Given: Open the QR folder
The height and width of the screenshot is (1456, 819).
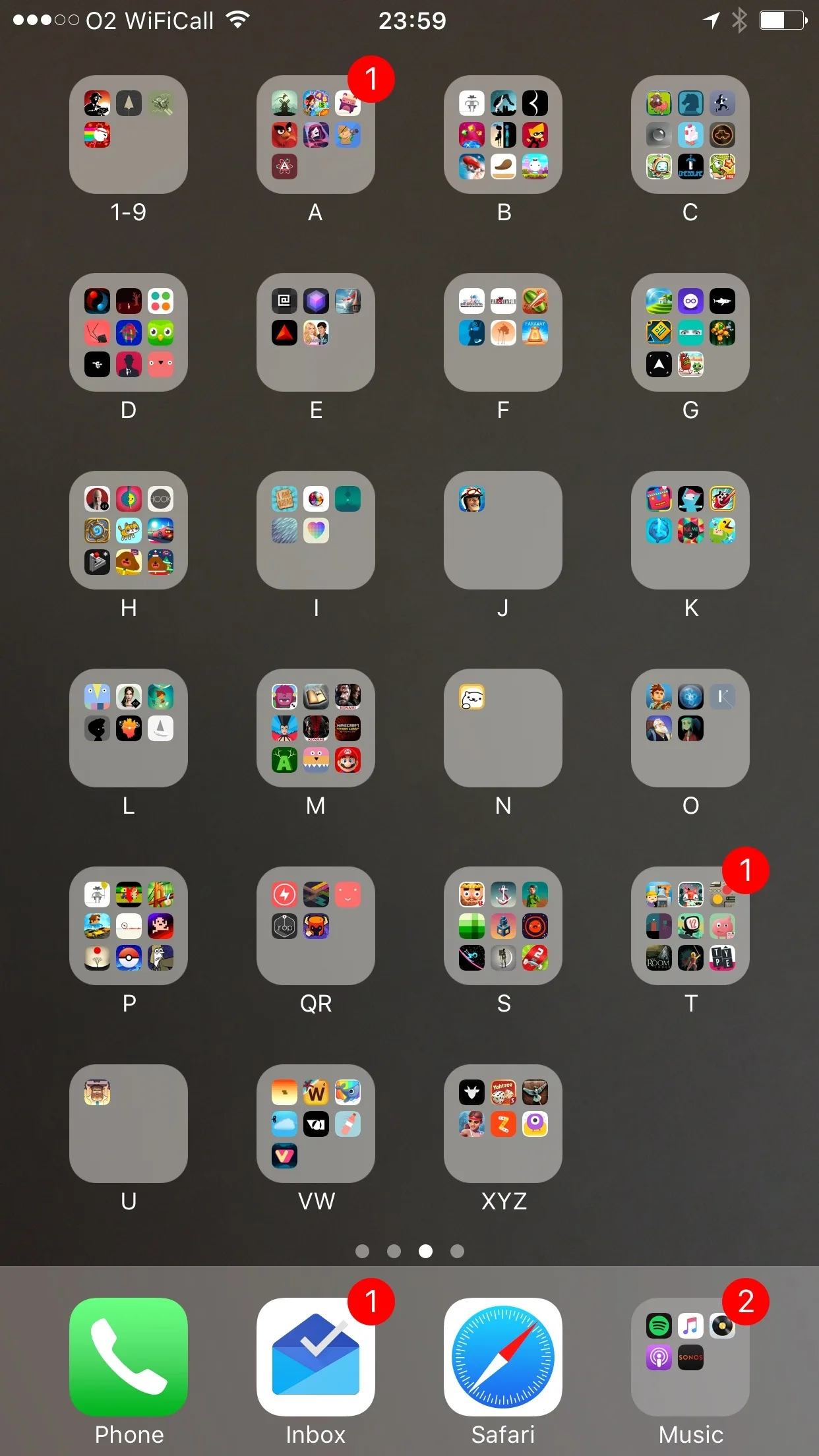Looking at the screenshot, I should [316, 926].
